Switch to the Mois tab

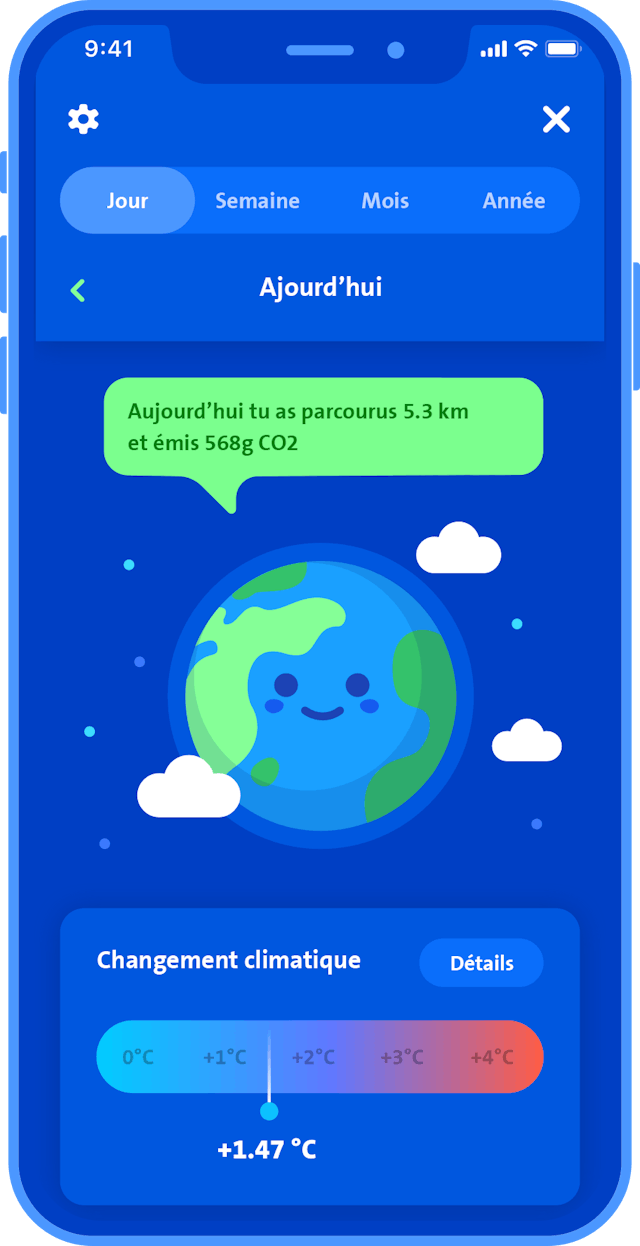(385, 201)
